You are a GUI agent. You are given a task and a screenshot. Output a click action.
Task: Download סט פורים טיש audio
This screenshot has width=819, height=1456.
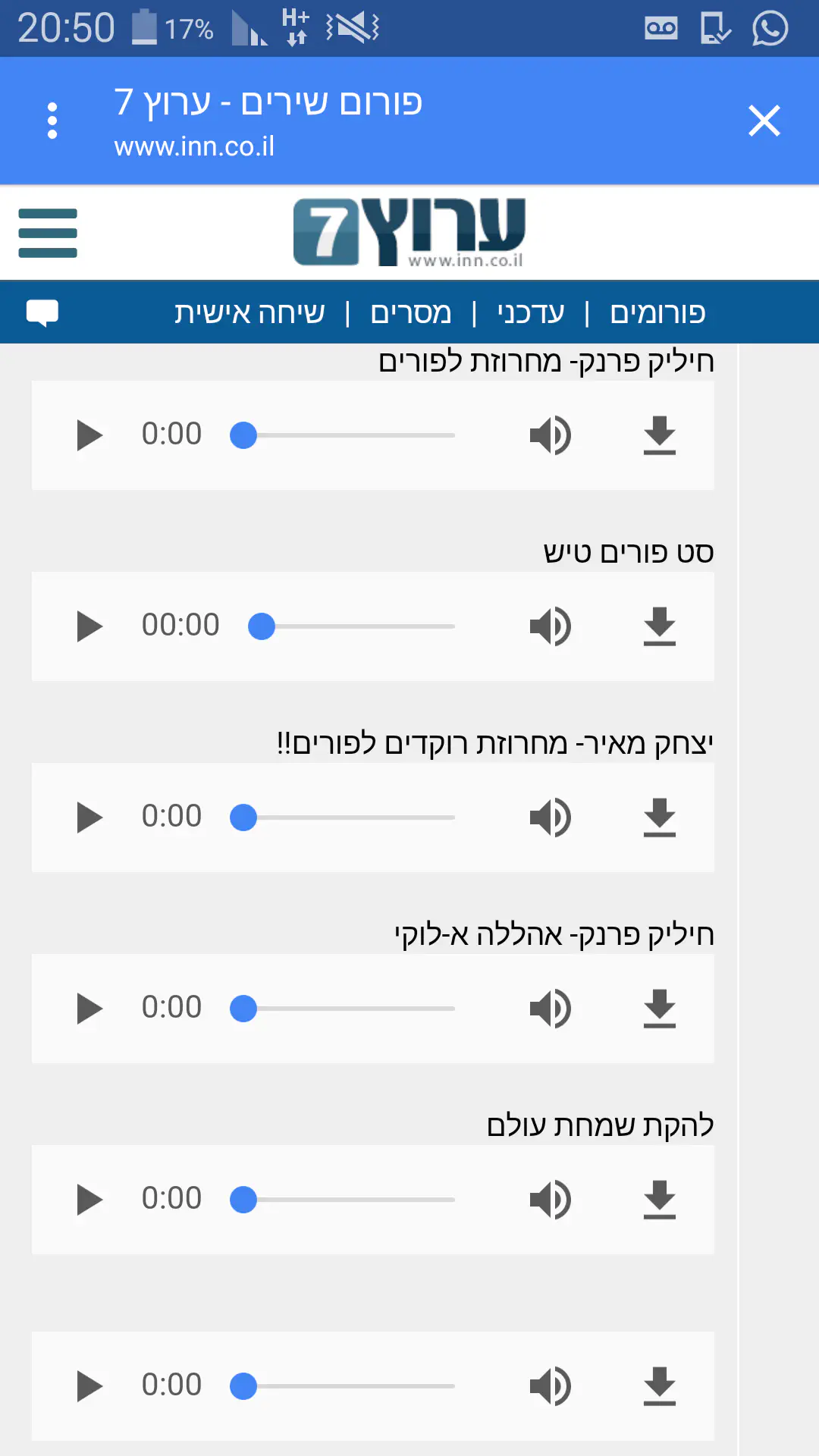pyautogui.click(x=659, y=626)
